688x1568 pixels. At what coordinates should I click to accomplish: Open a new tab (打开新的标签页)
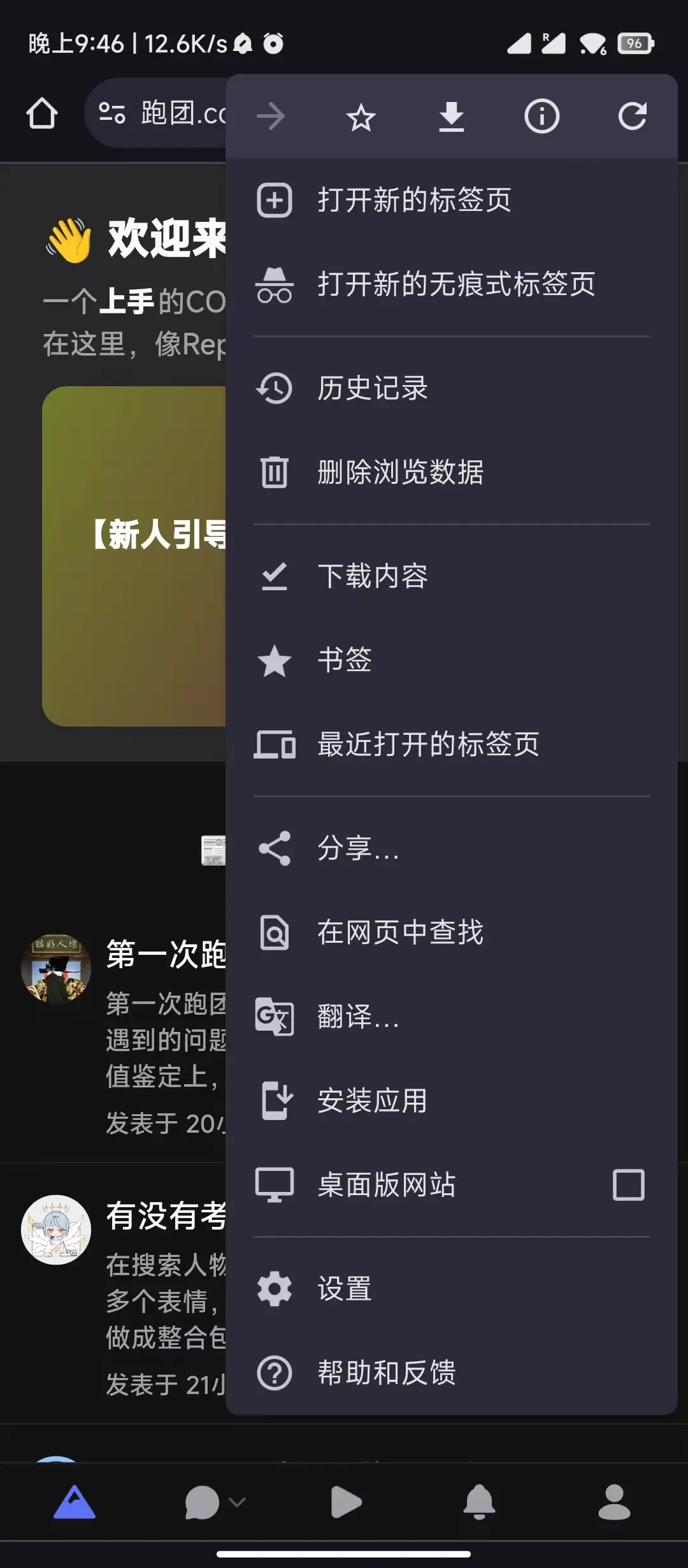click(x=451, y=200)
